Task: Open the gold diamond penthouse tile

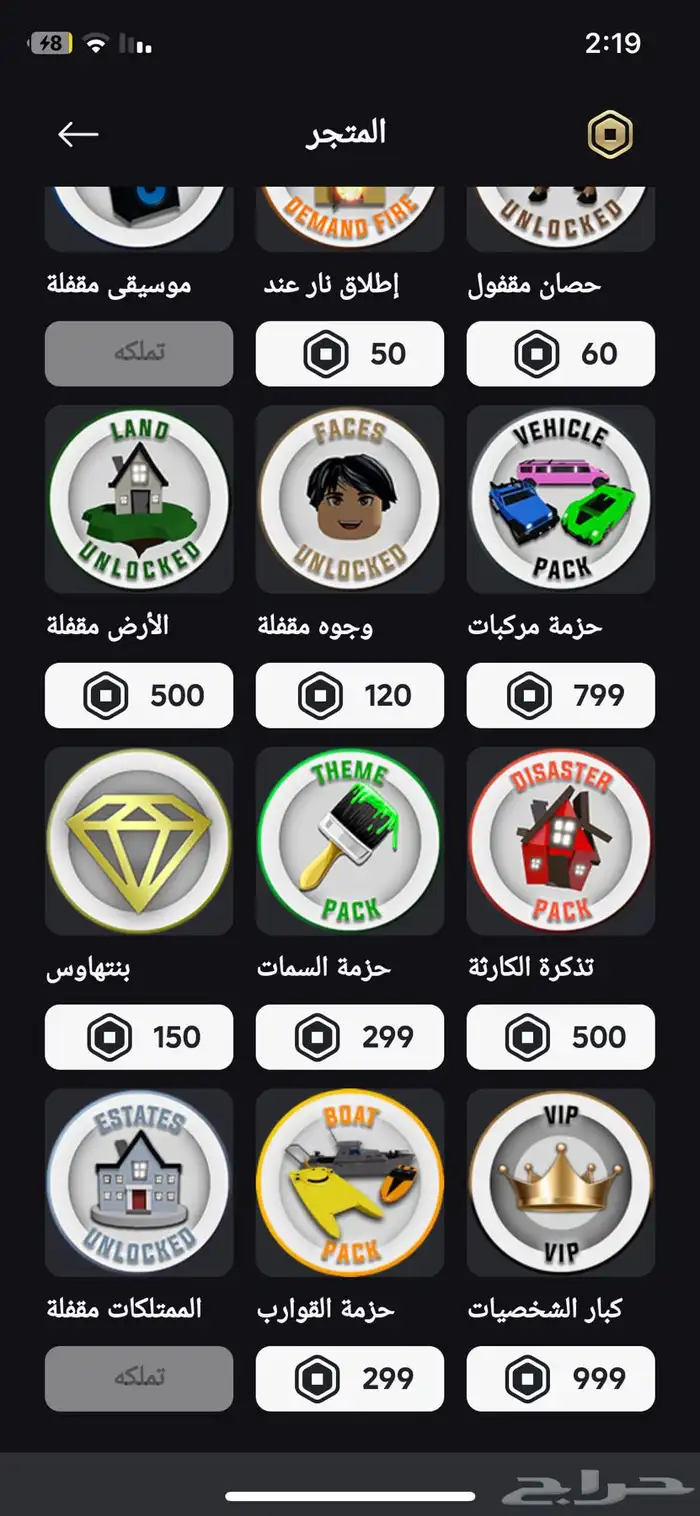Action: click(139, 840)
